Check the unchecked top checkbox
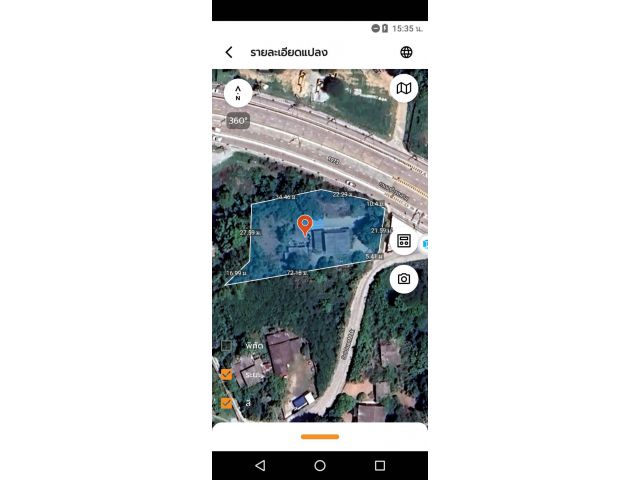The height and width of the screenshot is (480, 640). click(227, 346)
